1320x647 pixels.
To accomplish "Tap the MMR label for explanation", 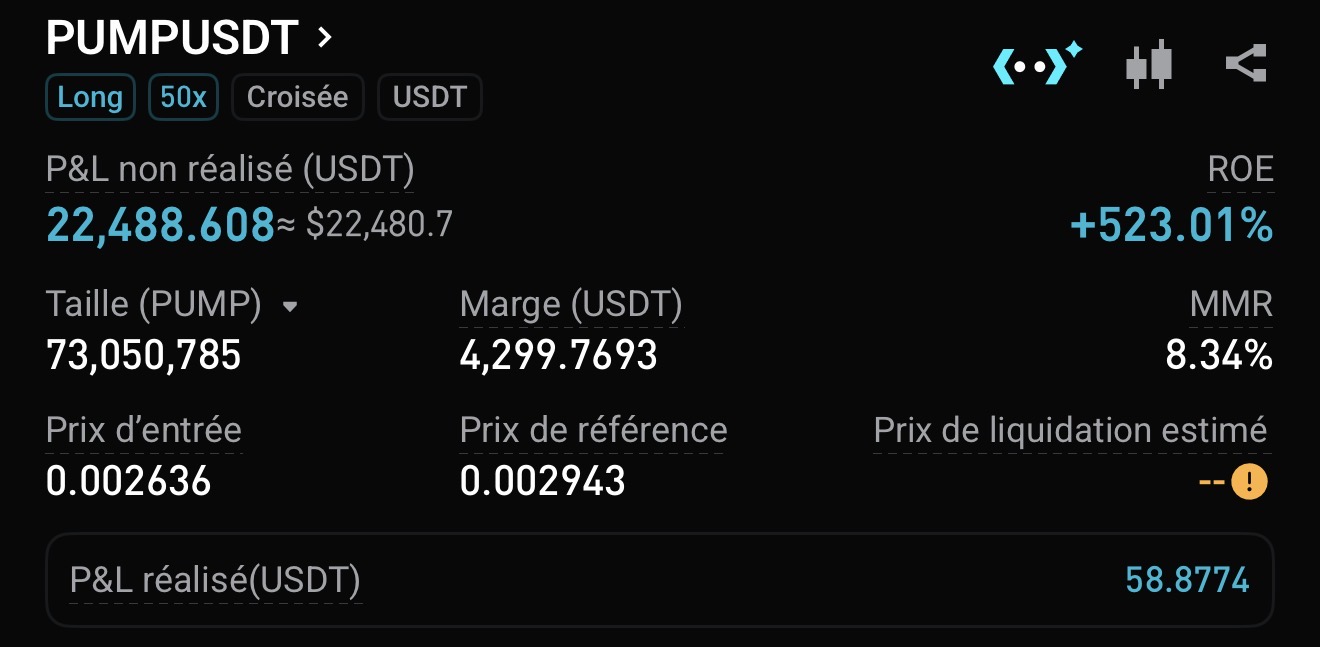I will [1231, 304].
